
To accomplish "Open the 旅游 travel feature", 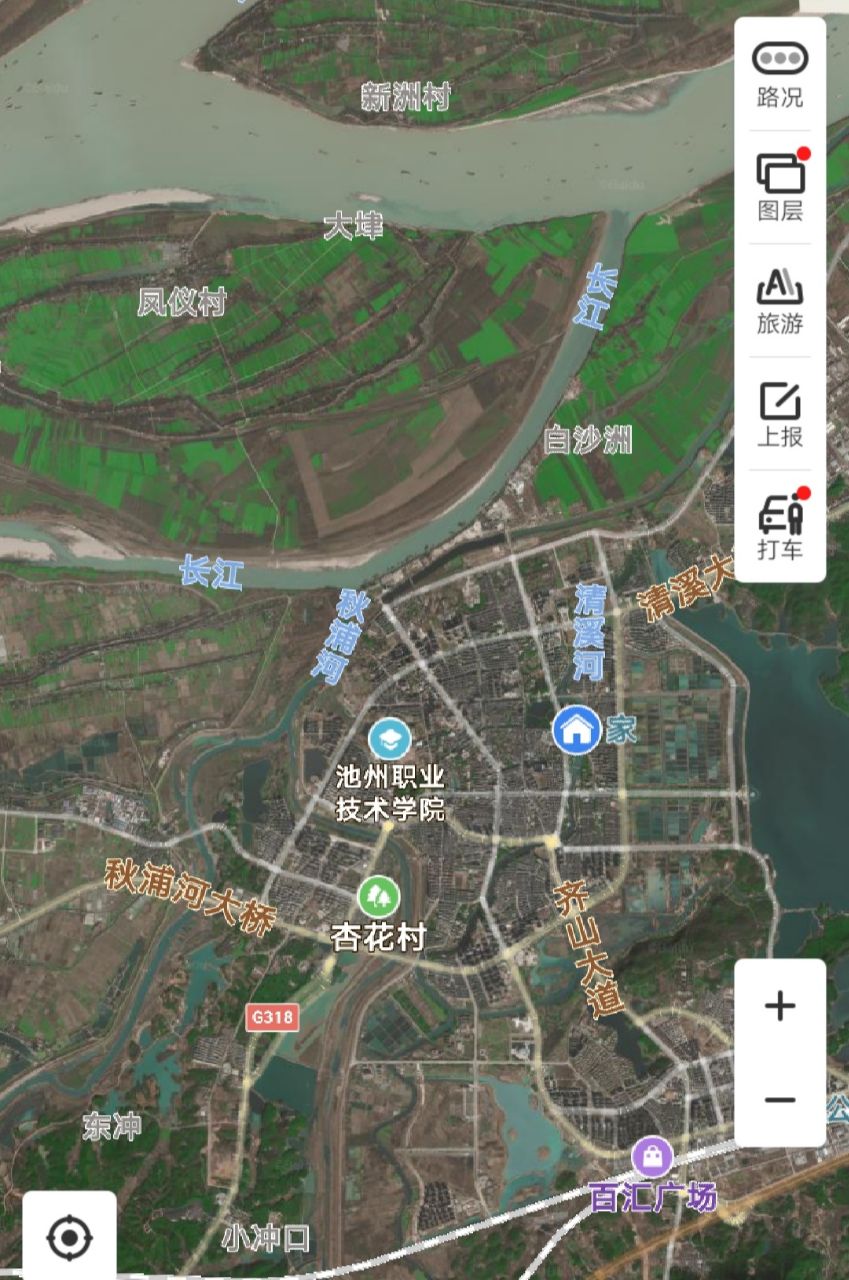I will click(x=780, y=299).
